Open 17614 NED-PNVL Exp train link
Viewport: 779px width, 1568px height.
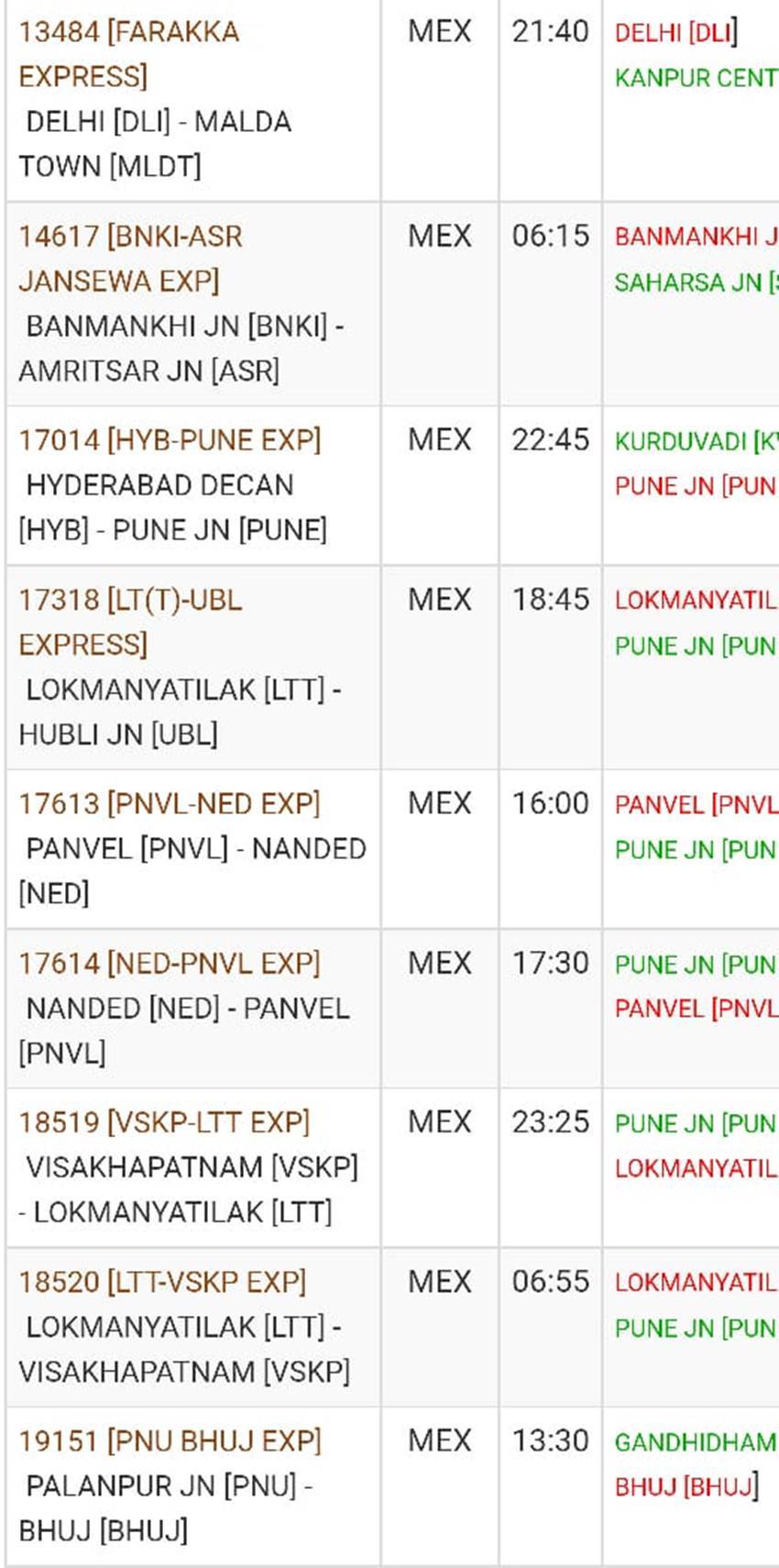tap(170, 963)
